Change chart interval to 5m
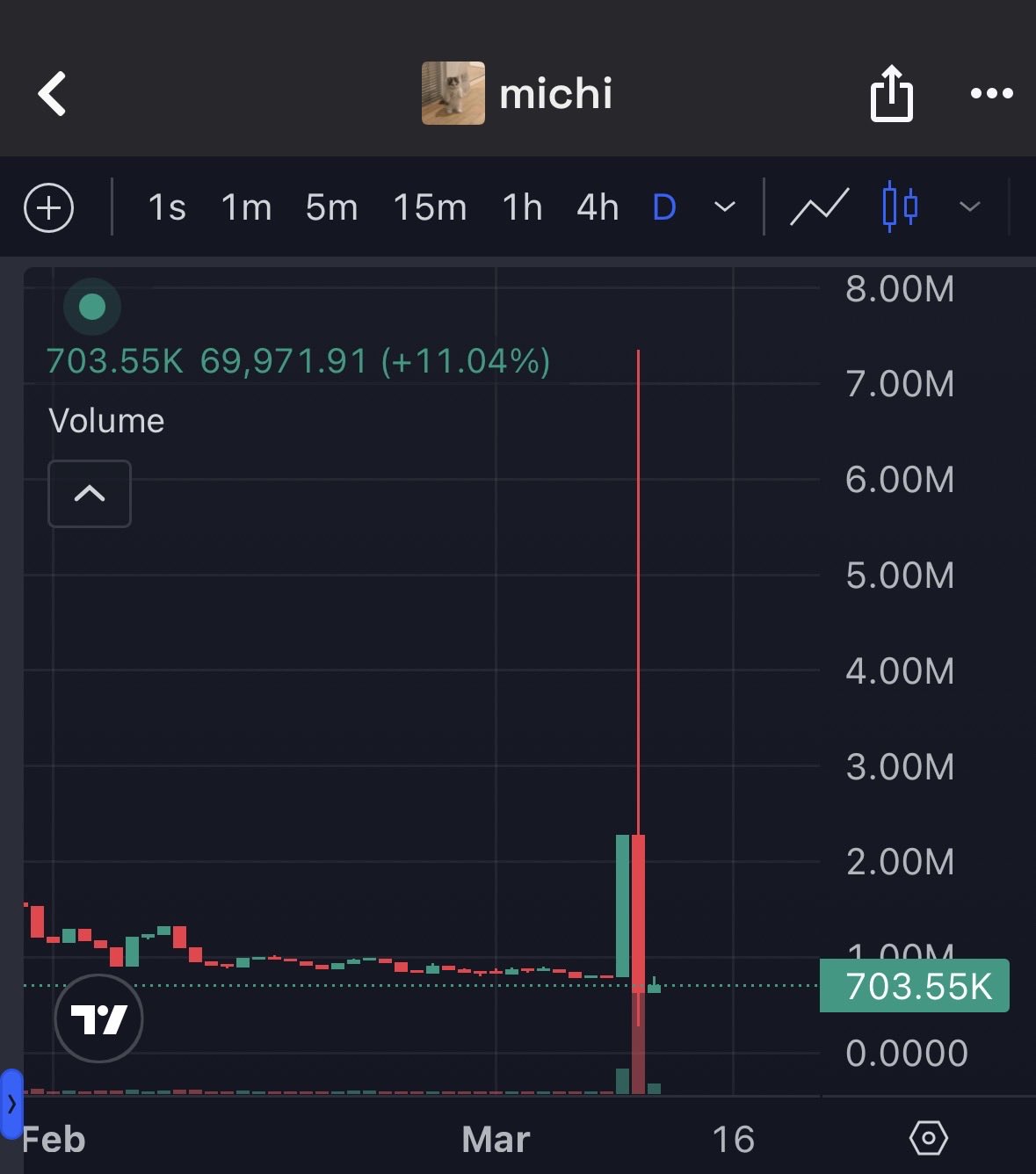Image resolution: width=1036 pixels, height=1174 pixels. 331,208
